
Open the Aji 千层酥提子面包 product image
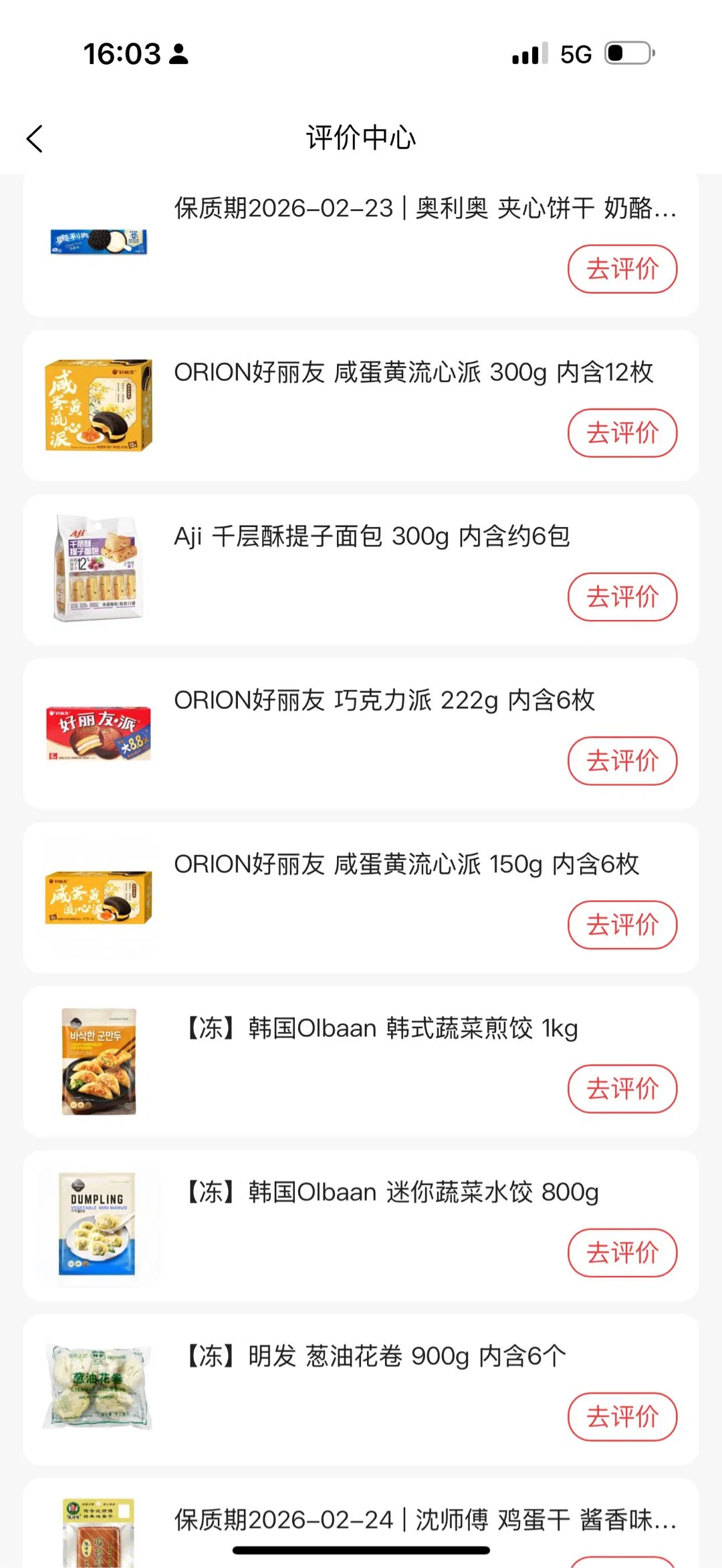click(x=99, y=569)
